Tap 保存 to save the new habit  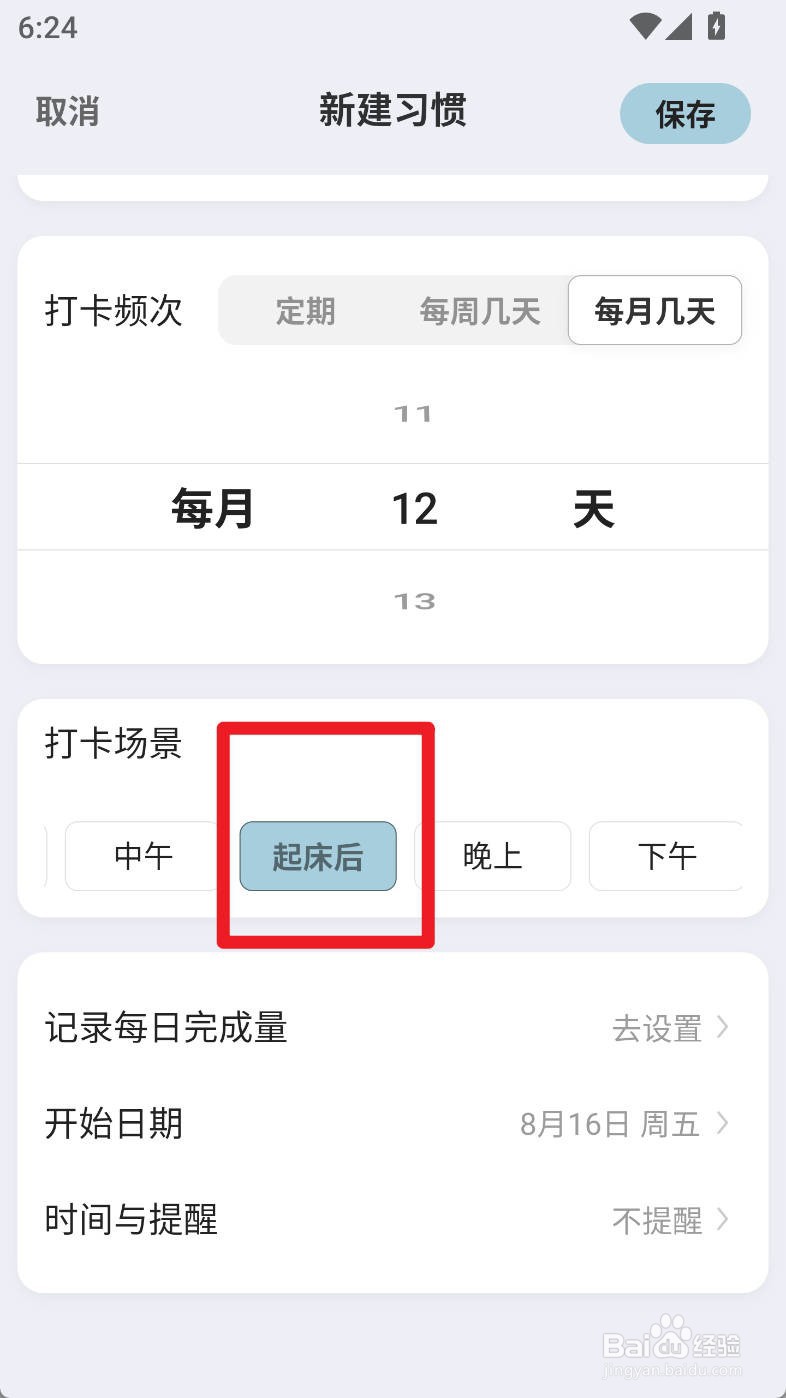click(x=685, y=113)
